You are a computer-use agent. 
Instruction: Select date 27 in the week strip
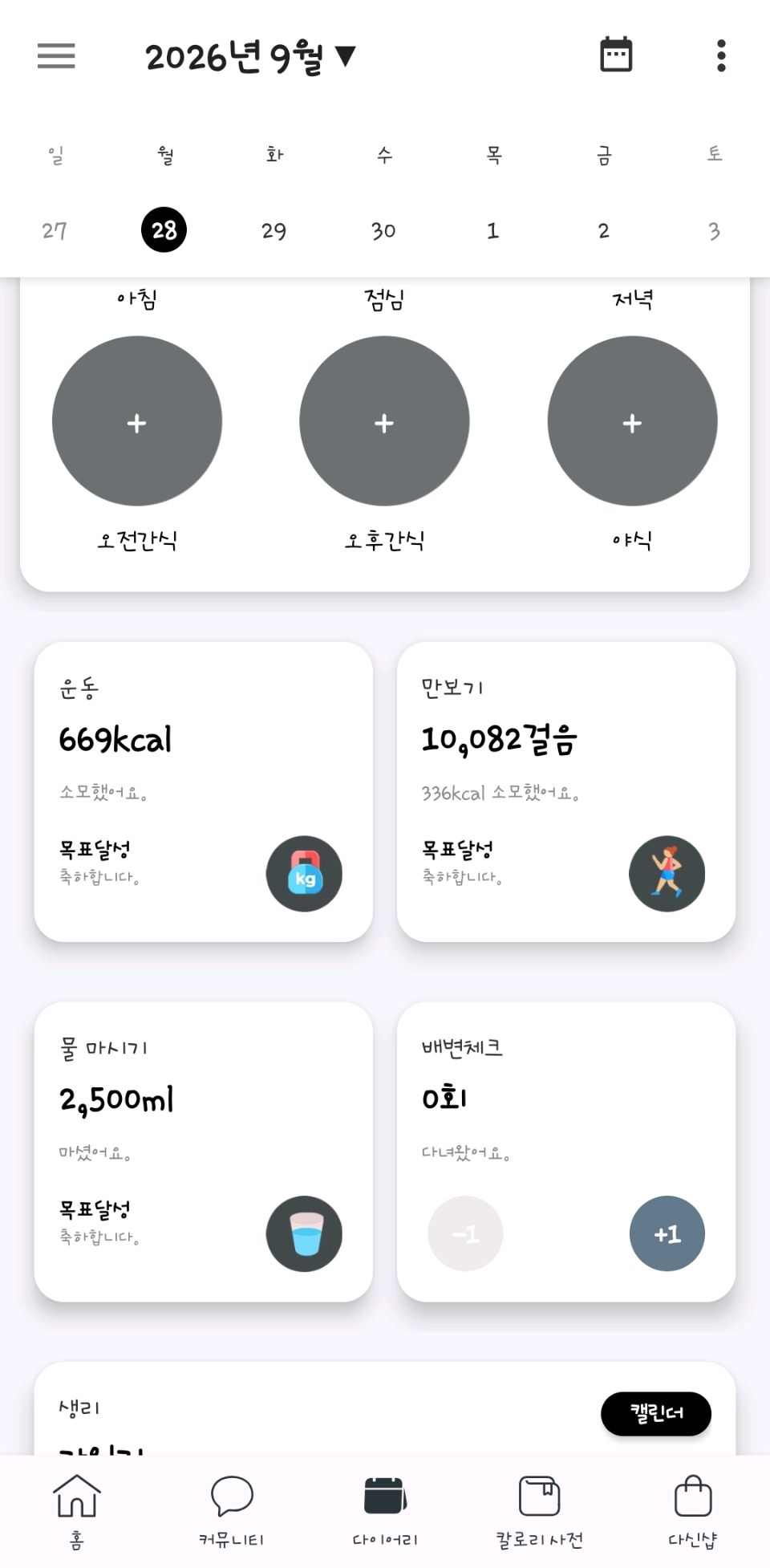pyautogui.click(x=55, y=231)
